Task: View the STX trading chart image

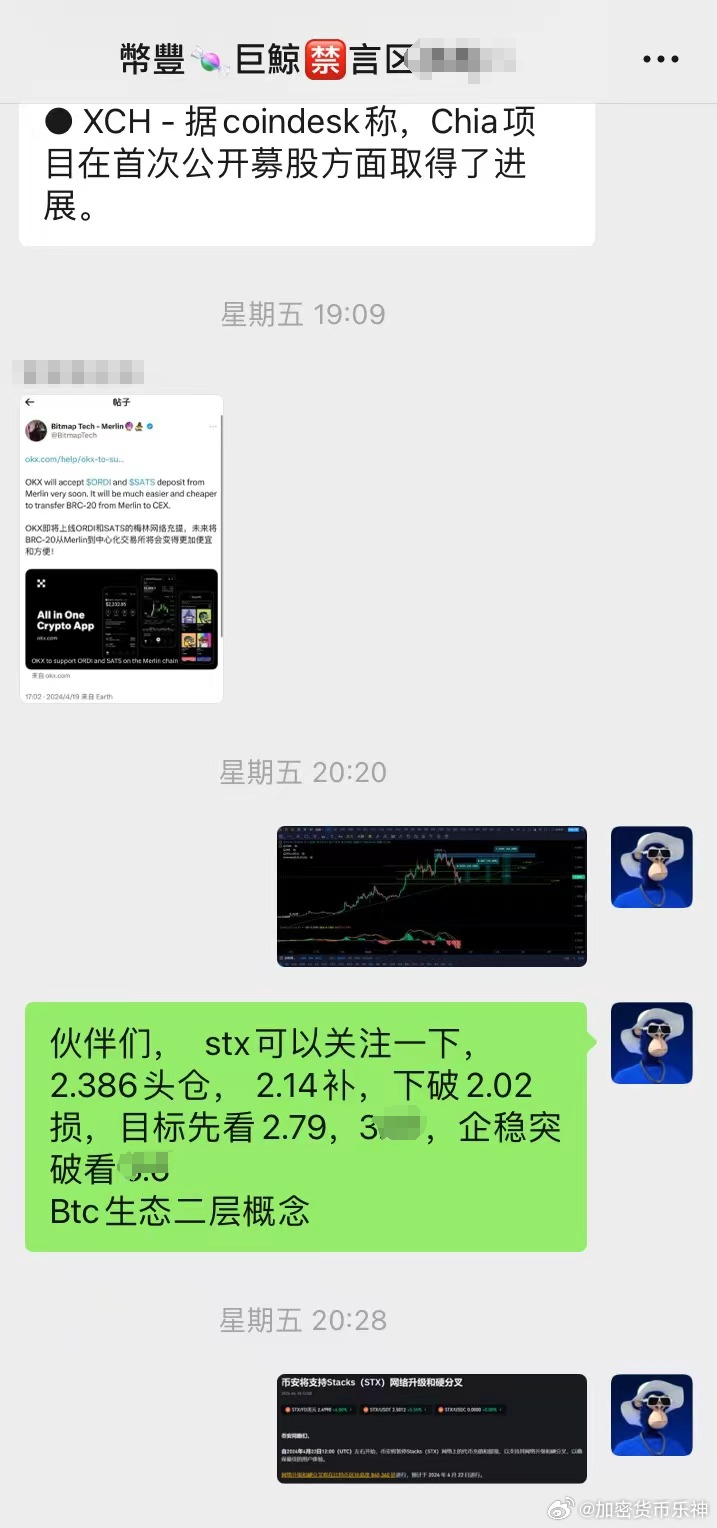Action: coord(432,896)
